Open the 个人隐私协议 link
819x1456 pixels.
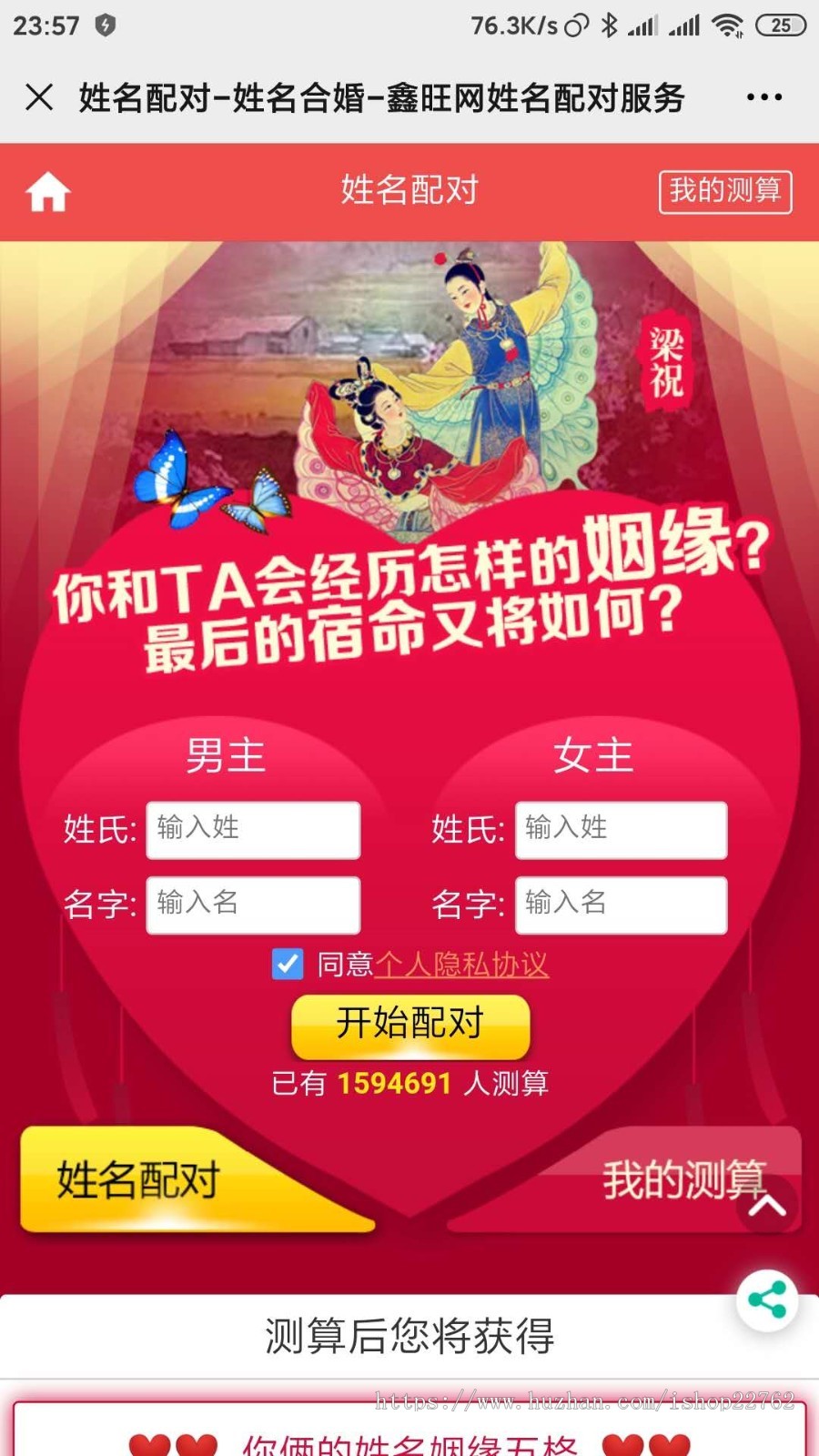[461, 965]
